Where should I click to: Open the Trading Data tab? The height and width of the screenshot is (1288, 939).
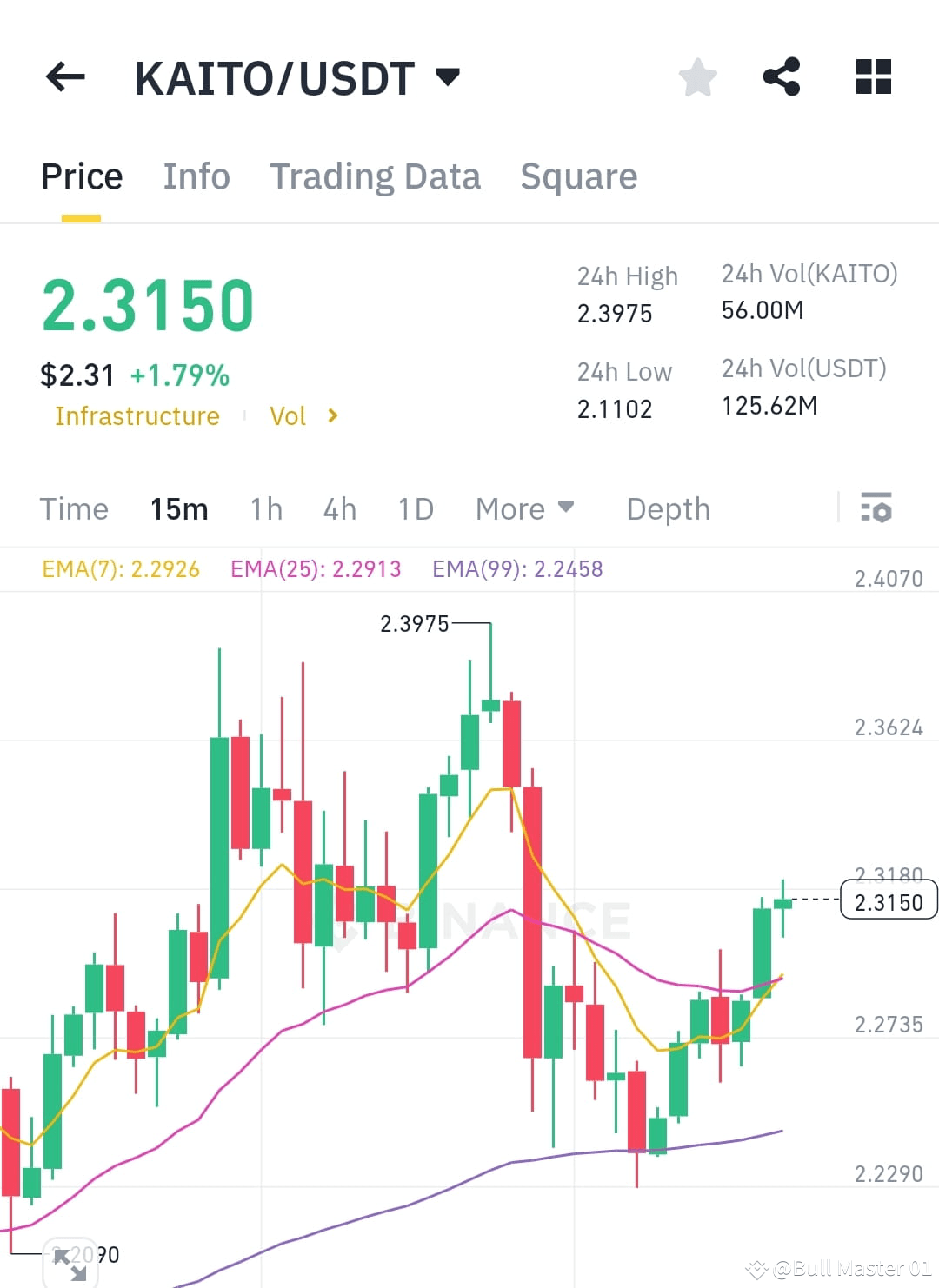(x=376, y=176)
